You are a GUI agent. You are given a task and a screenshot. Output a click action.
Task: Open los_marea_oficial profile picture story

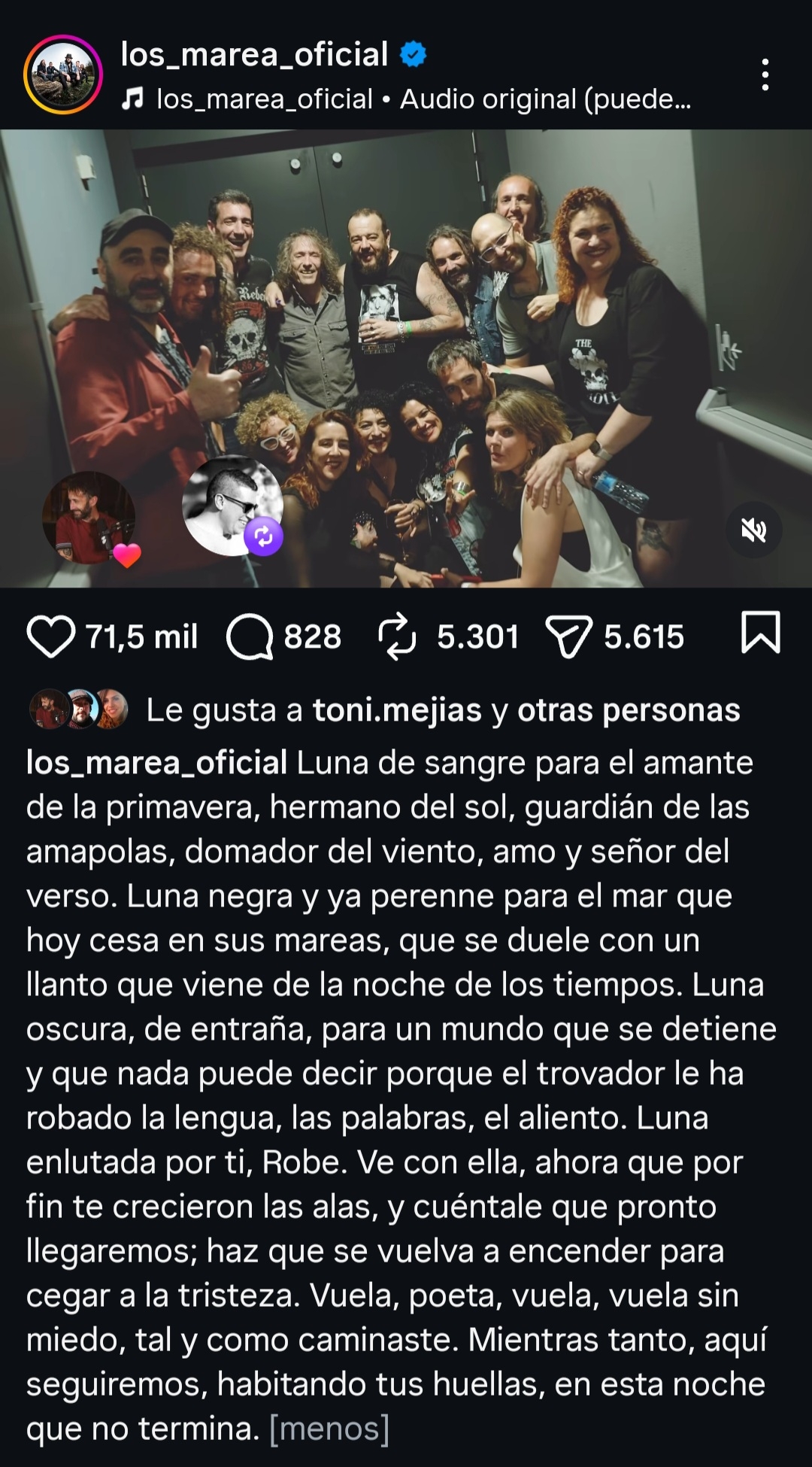(63, 75)
